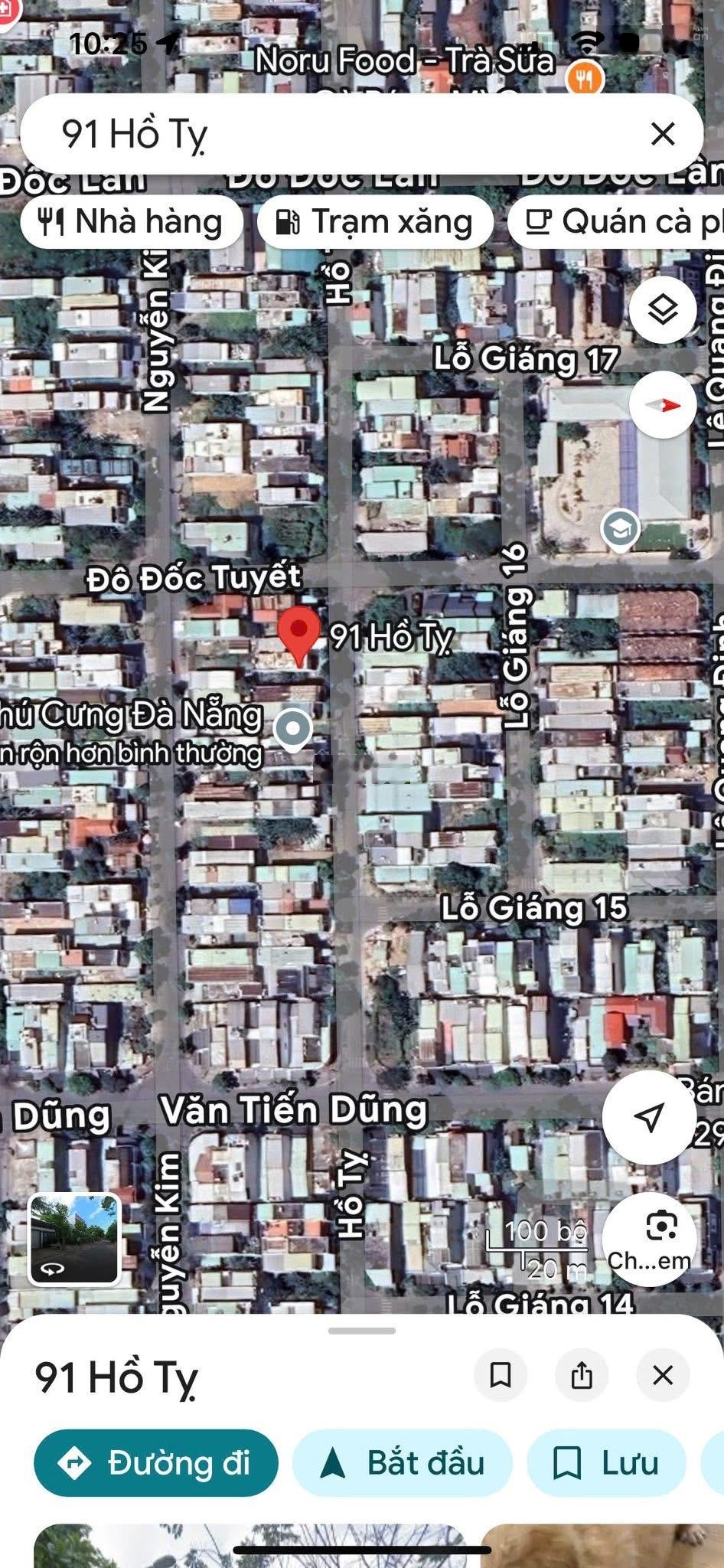This screenshot has width=724, height=1568.
Task: Open the map layers button
Action: point(663,310)
